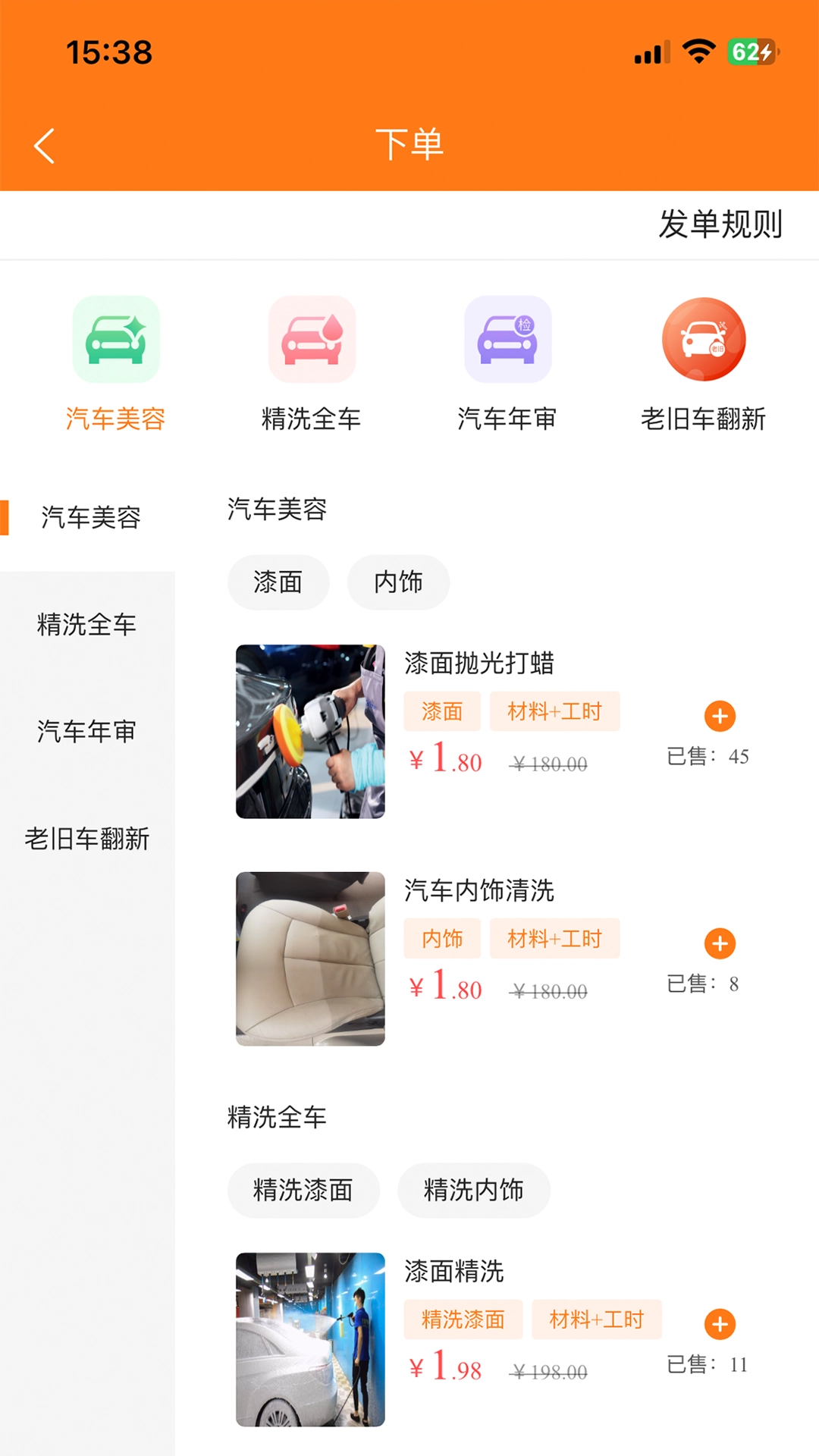Select the 汽车美容 green car icon
819x1456 pixels.
(x=115, y=339)
